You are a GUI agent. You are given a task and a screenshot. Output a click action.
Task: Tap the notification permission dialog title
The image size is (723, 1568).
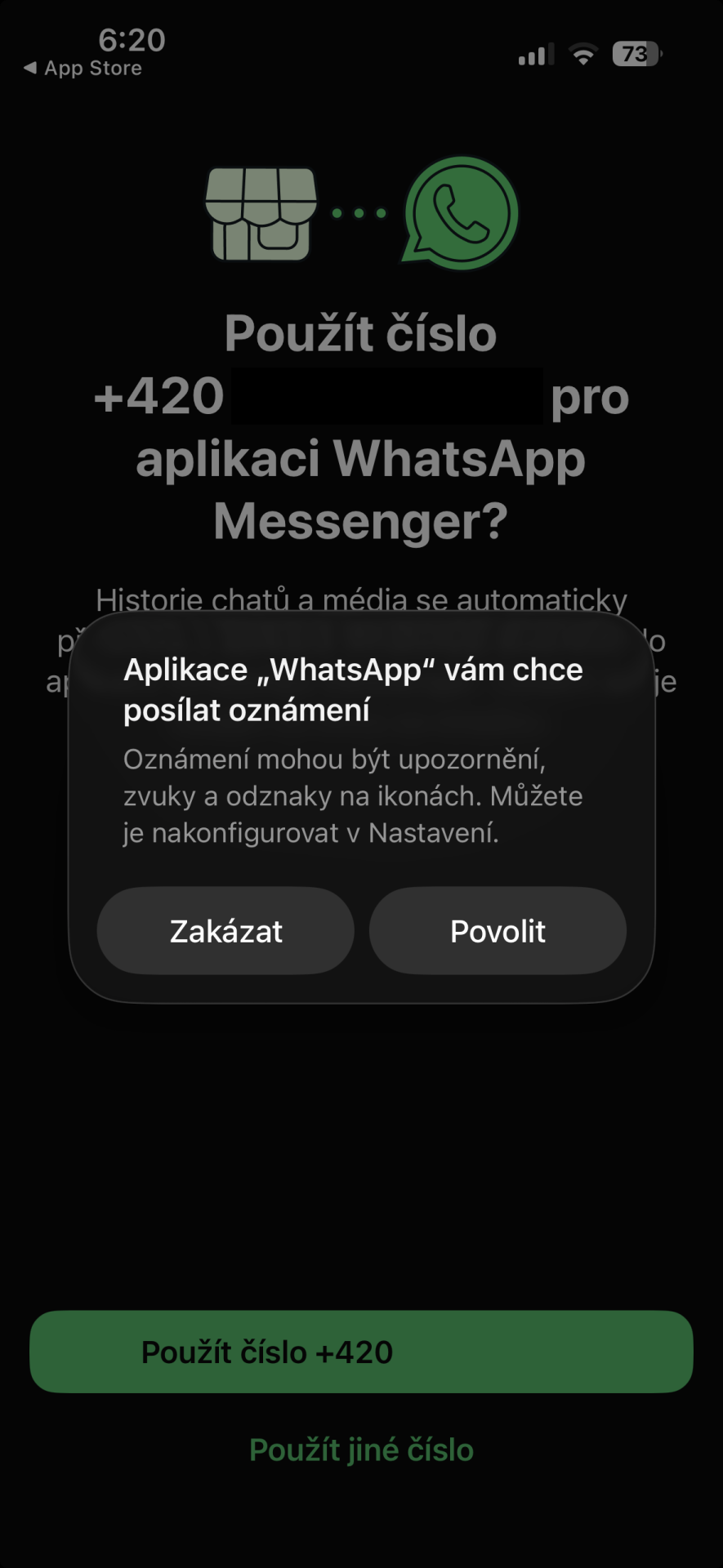(353, 688)
